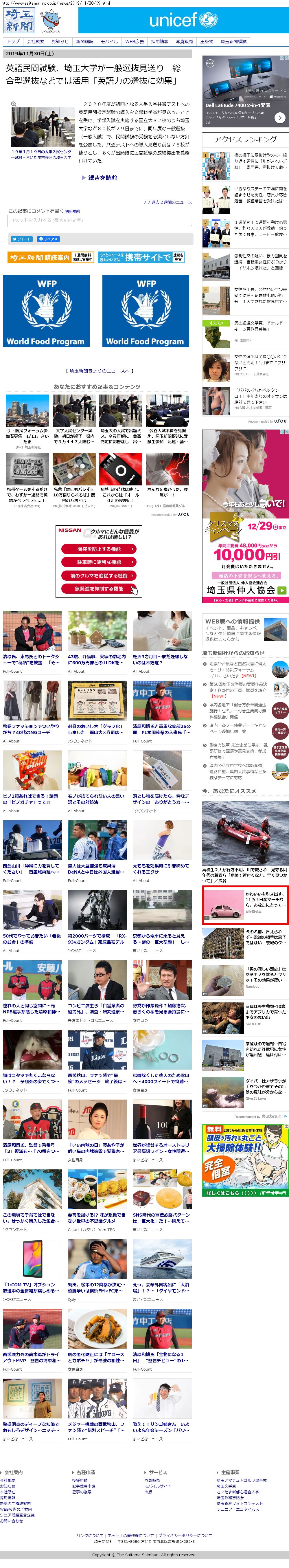
Task: Select 衝突を防止する機能 in the Nissan poll
Action: click(99, 549)
